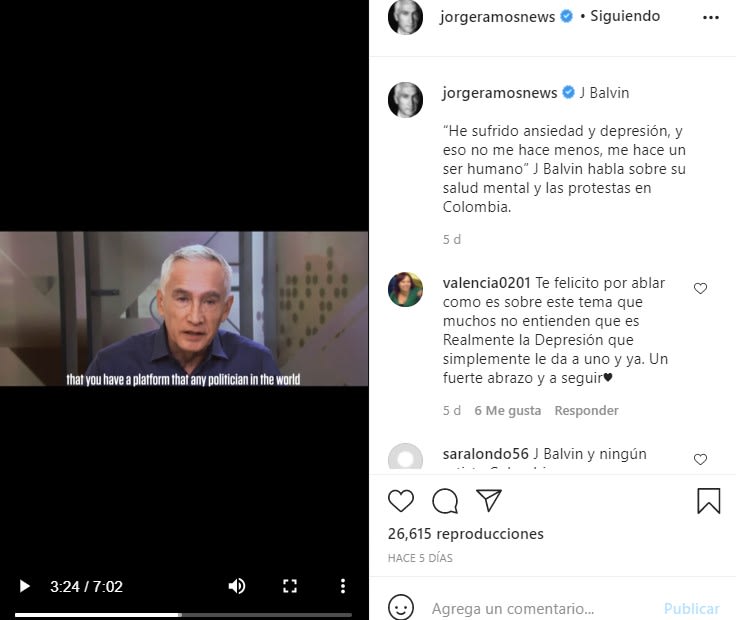This screenshot has height=620, width=736.
Task: Open valencia0201's profile
Action: pyautogui.click(x=486, y=283)
